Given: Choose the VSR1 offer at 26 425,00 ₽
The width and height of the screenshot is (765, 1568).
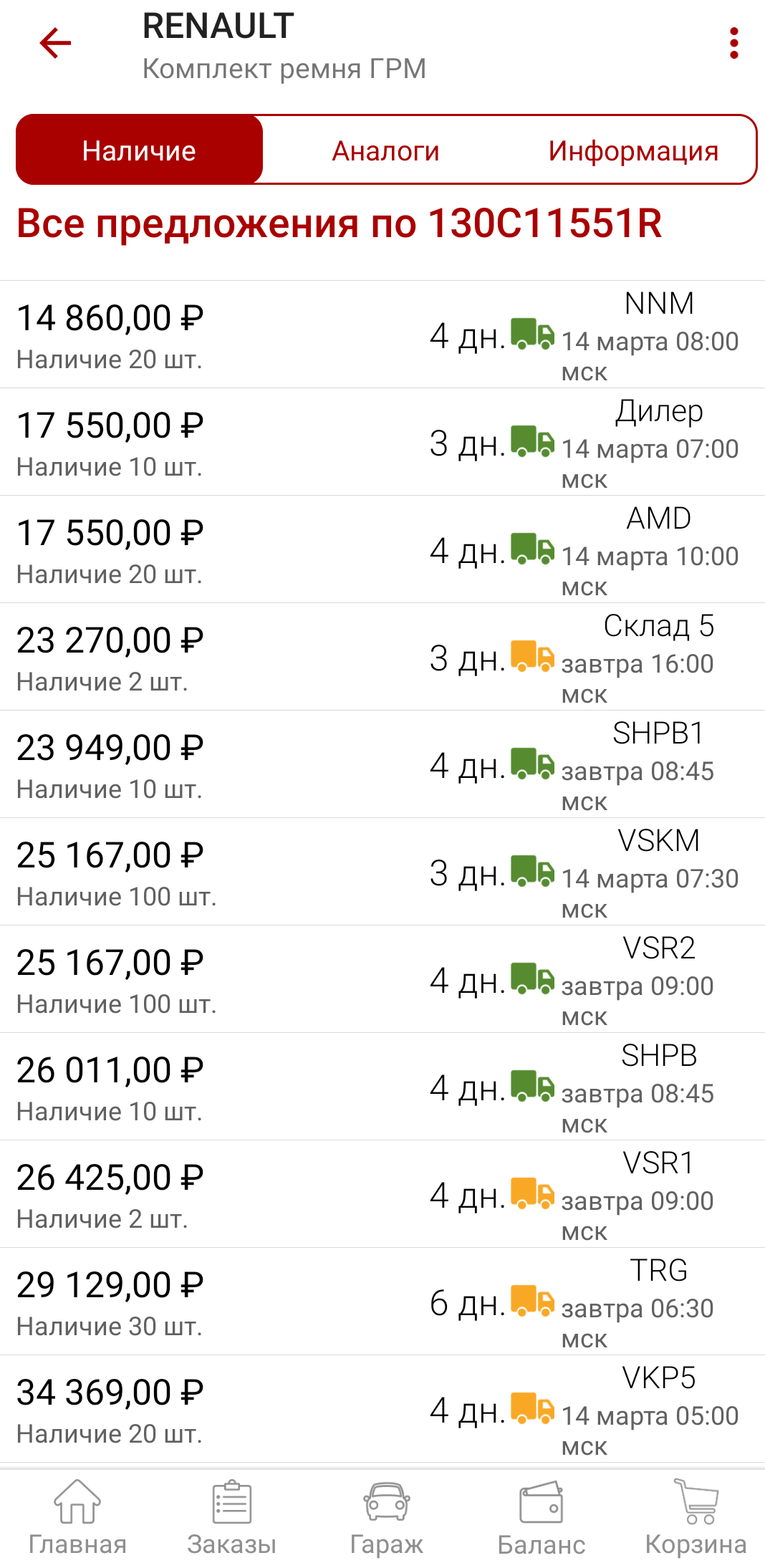Looking at the screenshot, I should pyautogui.click(x=382, y=1194).
